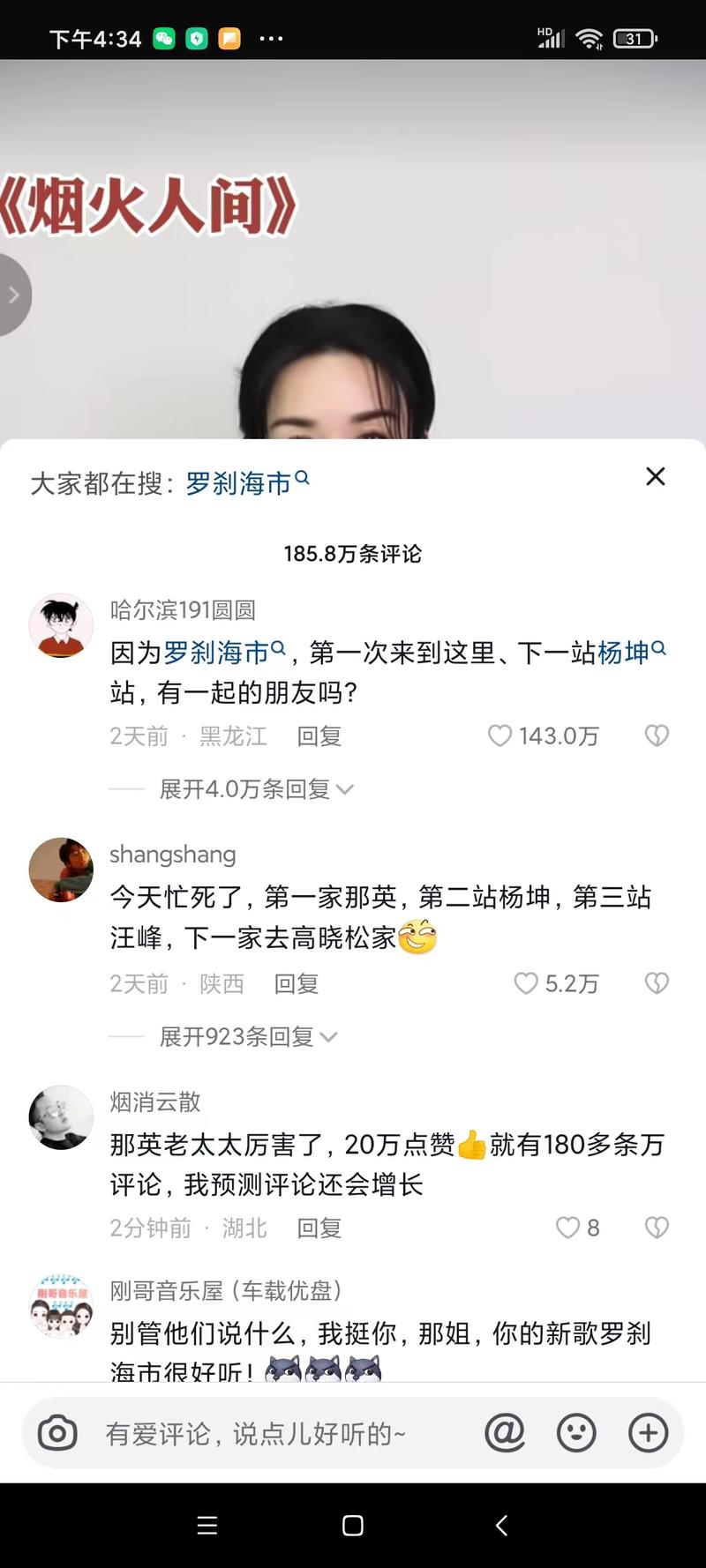Click the plus icon beside the emoji icon
This screenshot has width=706, height=1568.
pyautogui.click(x=649, y=1433)
